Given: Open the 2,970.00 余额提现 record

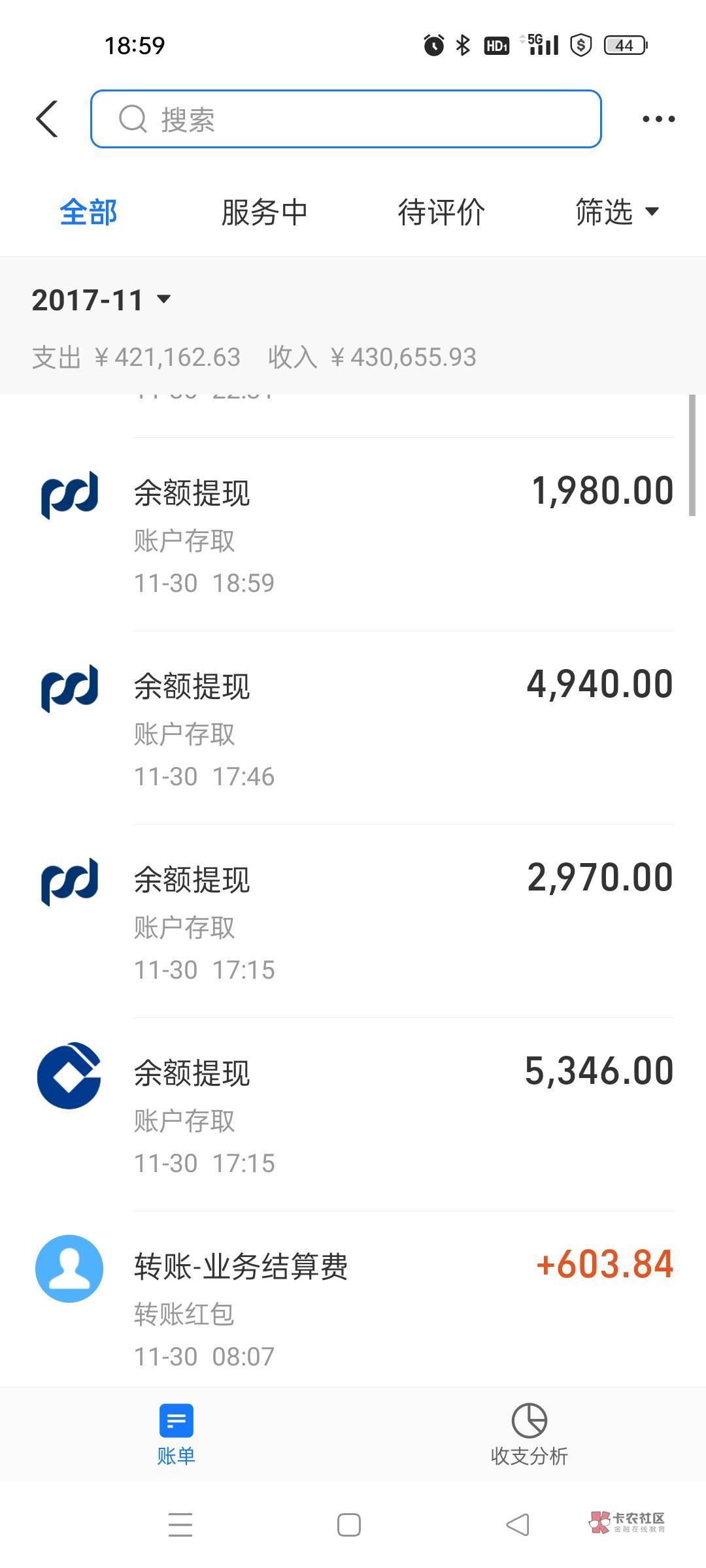Looking at the screenshot, I should point(353,921).
